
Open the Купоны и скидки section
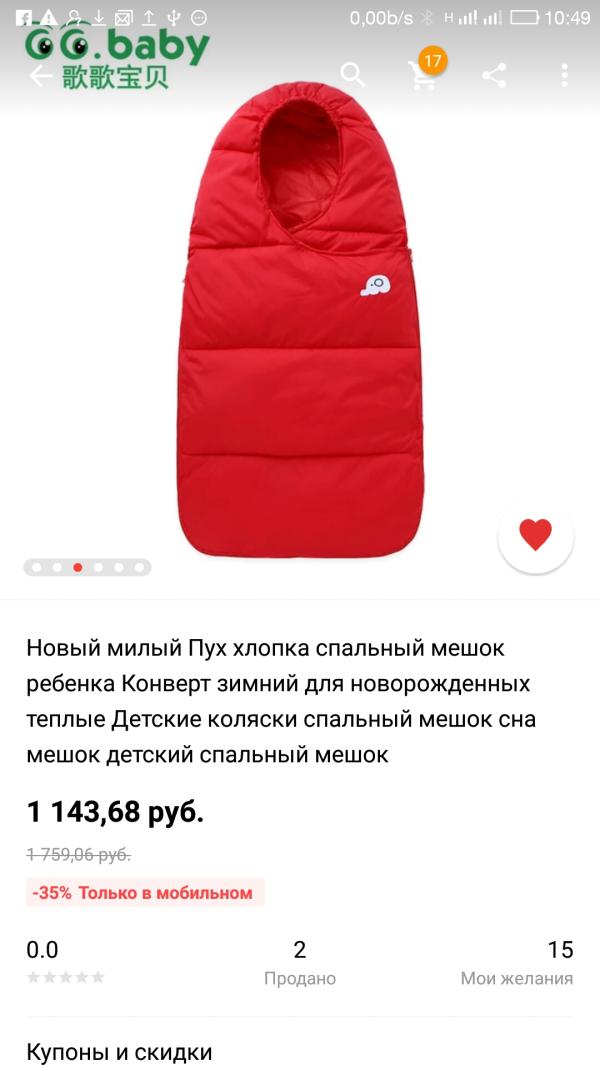click(120, 1051)
